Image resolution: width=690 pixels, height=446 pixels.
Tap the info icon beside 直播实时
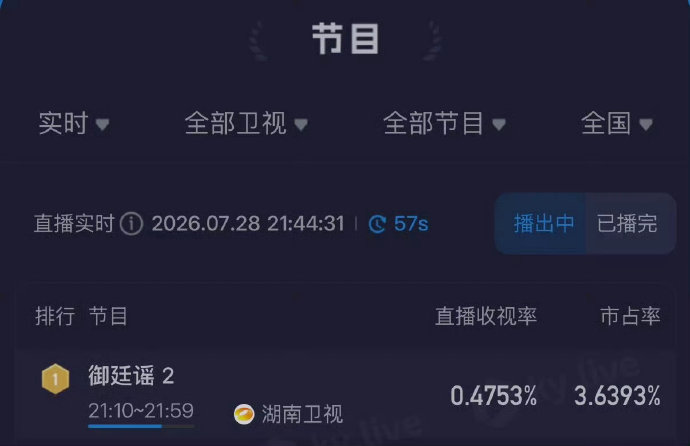pyautogui.click(x=132, y=224)
